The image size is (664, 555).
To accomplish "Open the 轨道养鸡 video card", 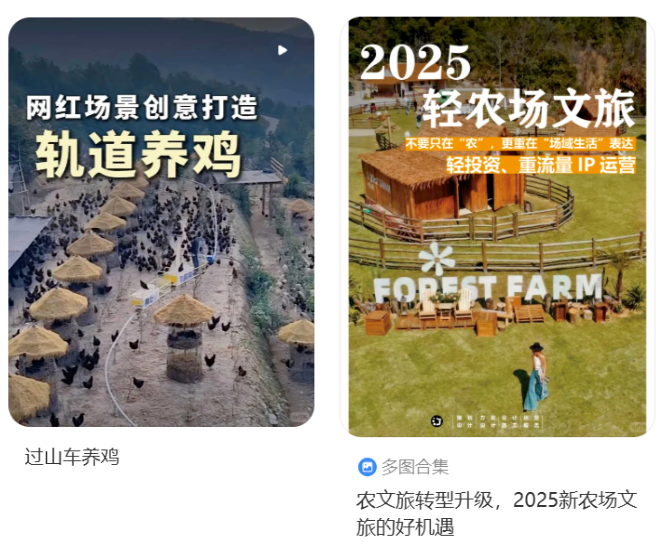I will click(161, 222).
